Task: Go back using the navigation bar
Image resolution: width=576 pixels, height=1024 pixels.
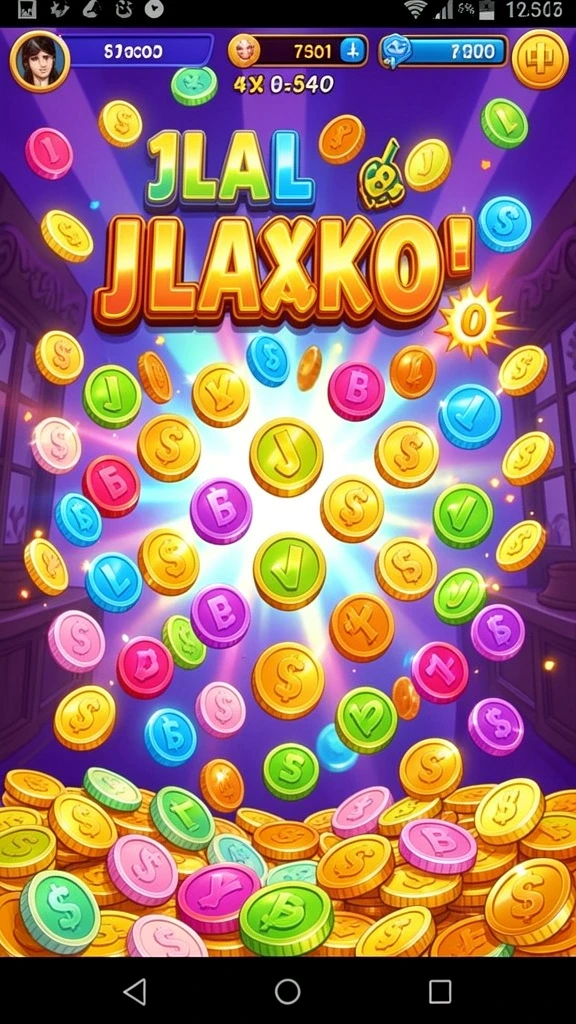Action: [135, 991]
